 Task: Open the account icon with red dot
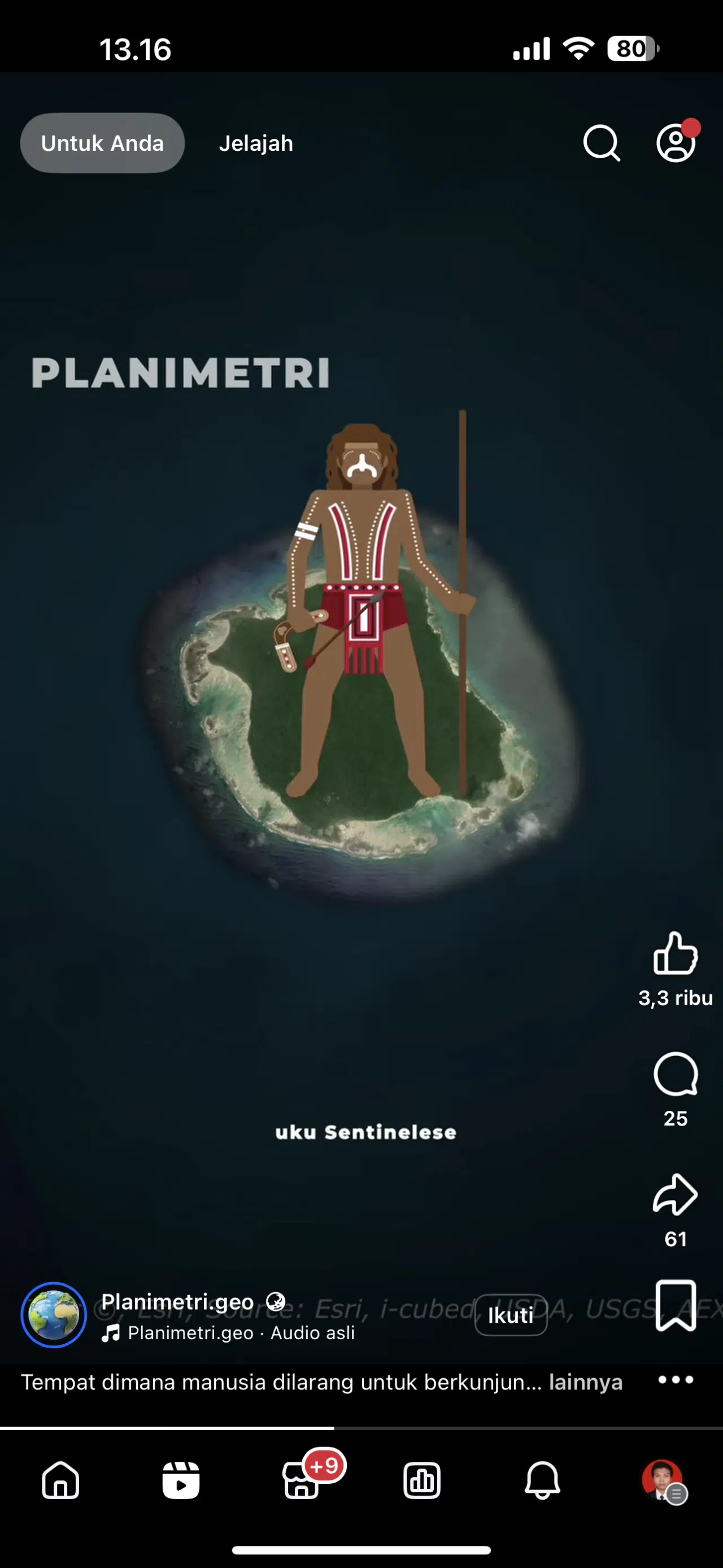click(676, 143)
